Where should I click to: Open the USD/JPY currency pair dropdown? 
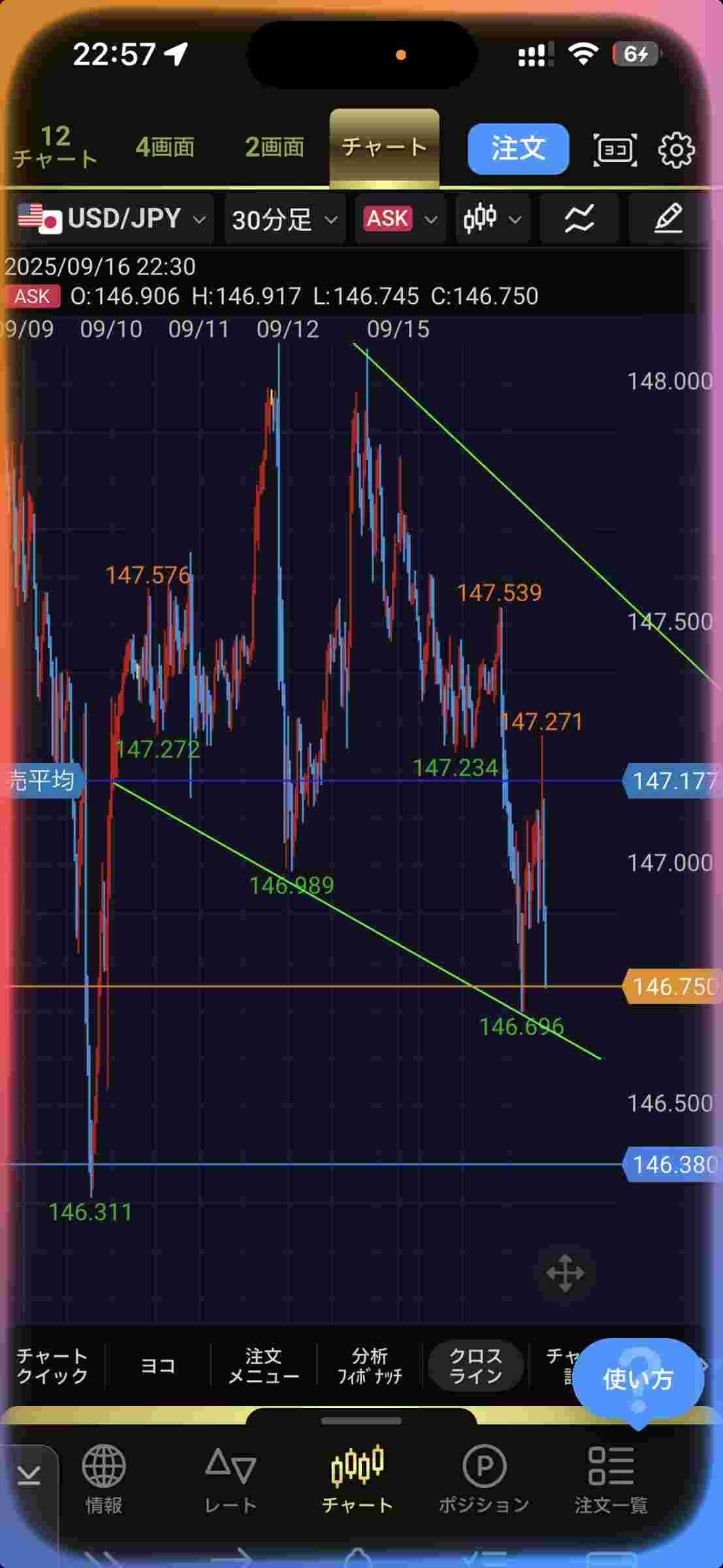111,219
